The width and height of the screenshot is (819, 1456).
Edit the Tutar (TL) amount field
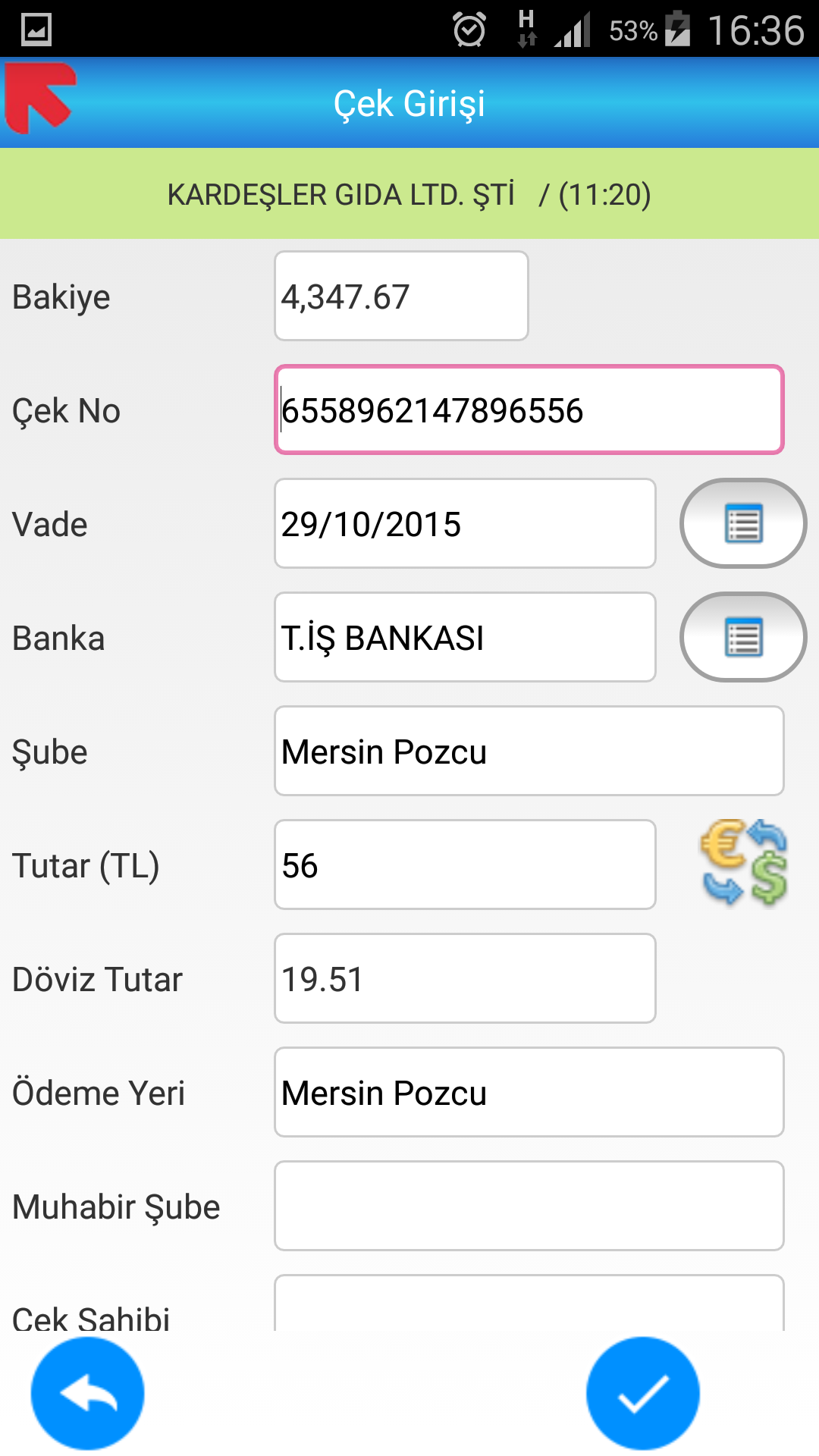465,864
